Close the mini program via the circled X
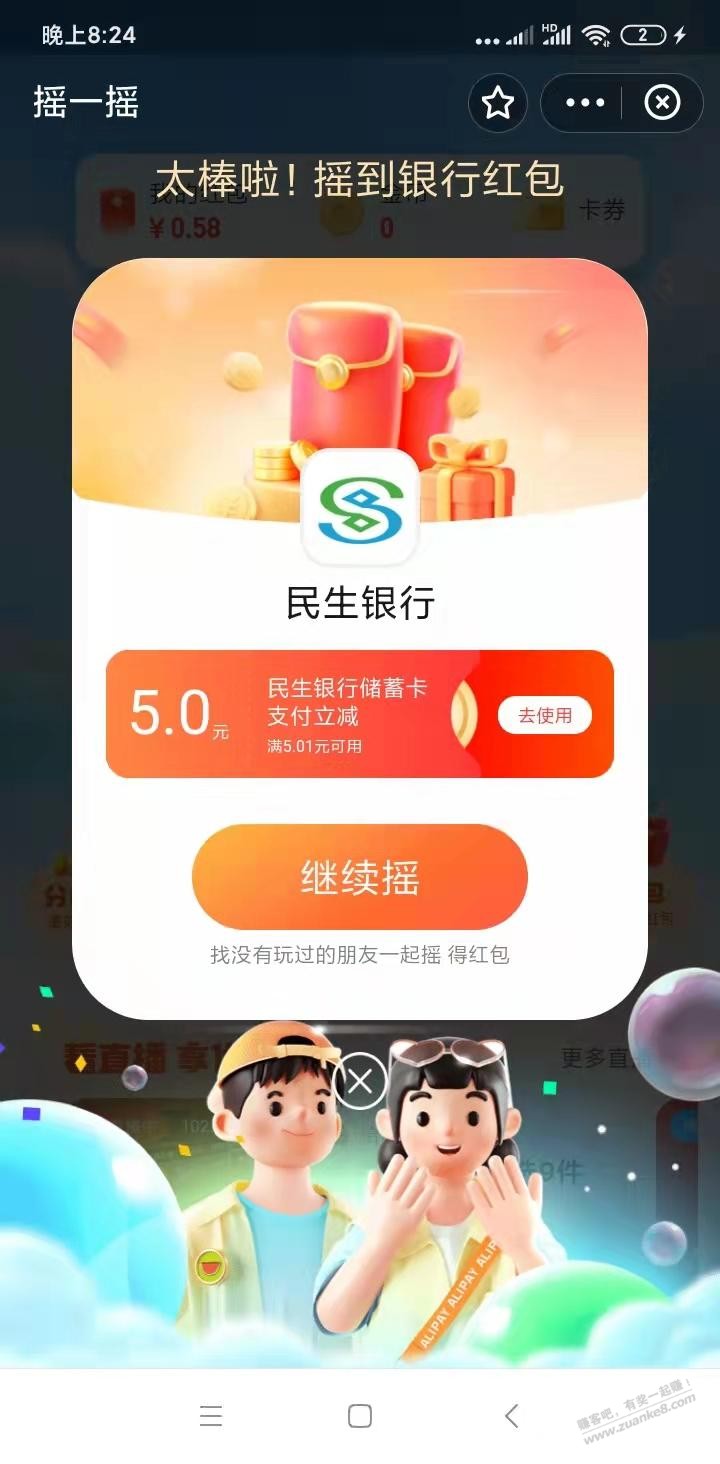The height and width of the screenshot is (1464, 720). [x=662, y=103]
